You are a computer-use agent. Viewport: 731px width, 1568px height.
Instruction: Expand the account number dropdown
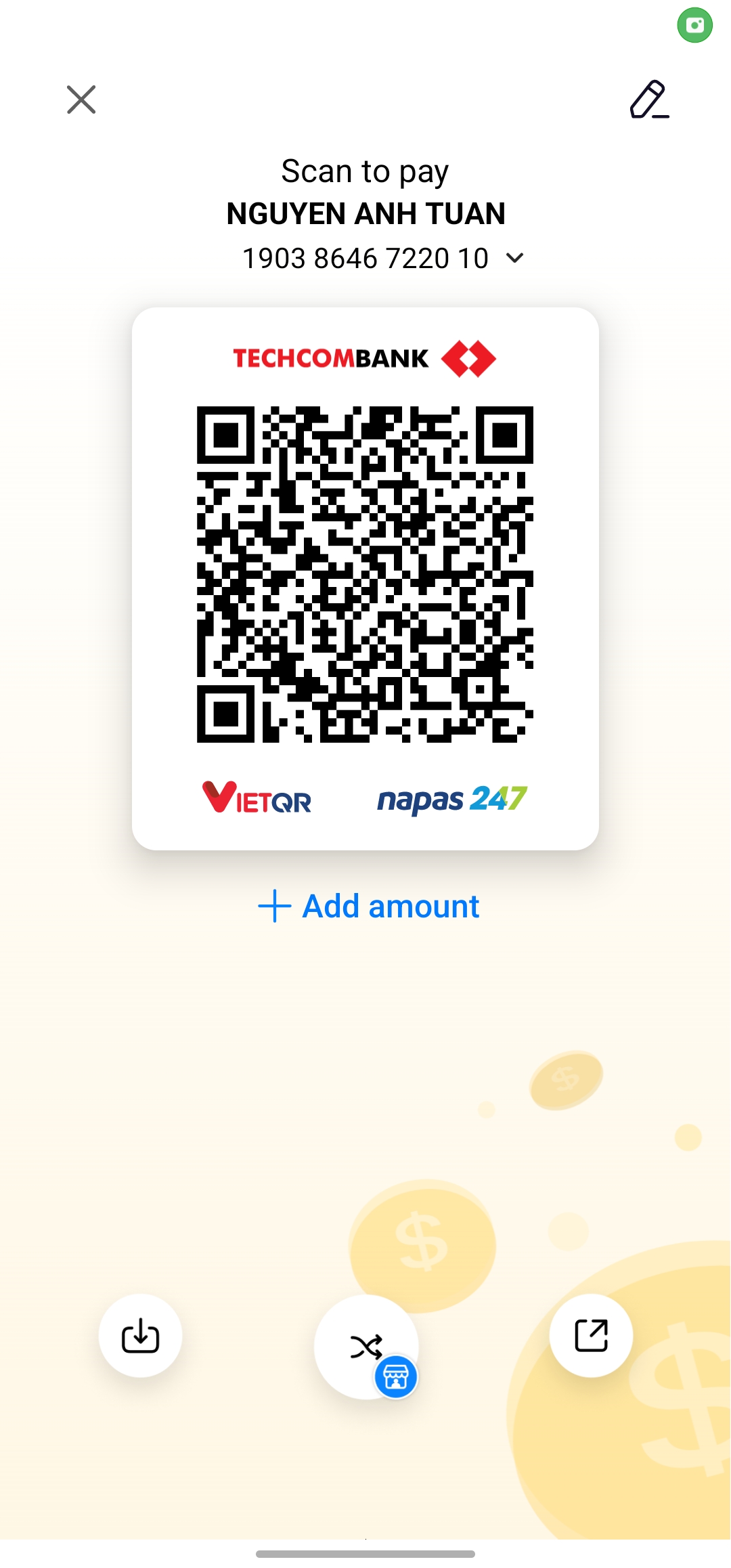click(x=515, y=258)
